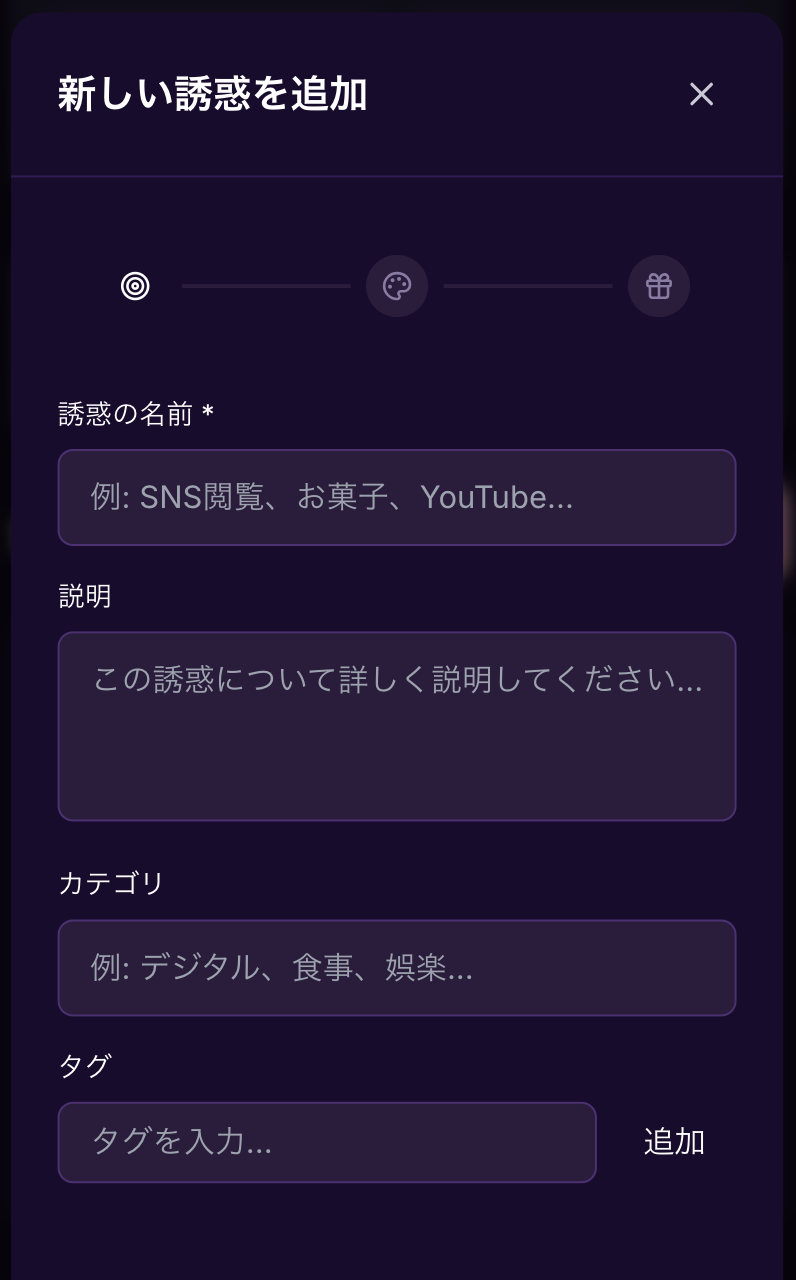The image size is (796, 1280).
Task: Focus the 説明 description text area
Action: (x=397, y=726)
